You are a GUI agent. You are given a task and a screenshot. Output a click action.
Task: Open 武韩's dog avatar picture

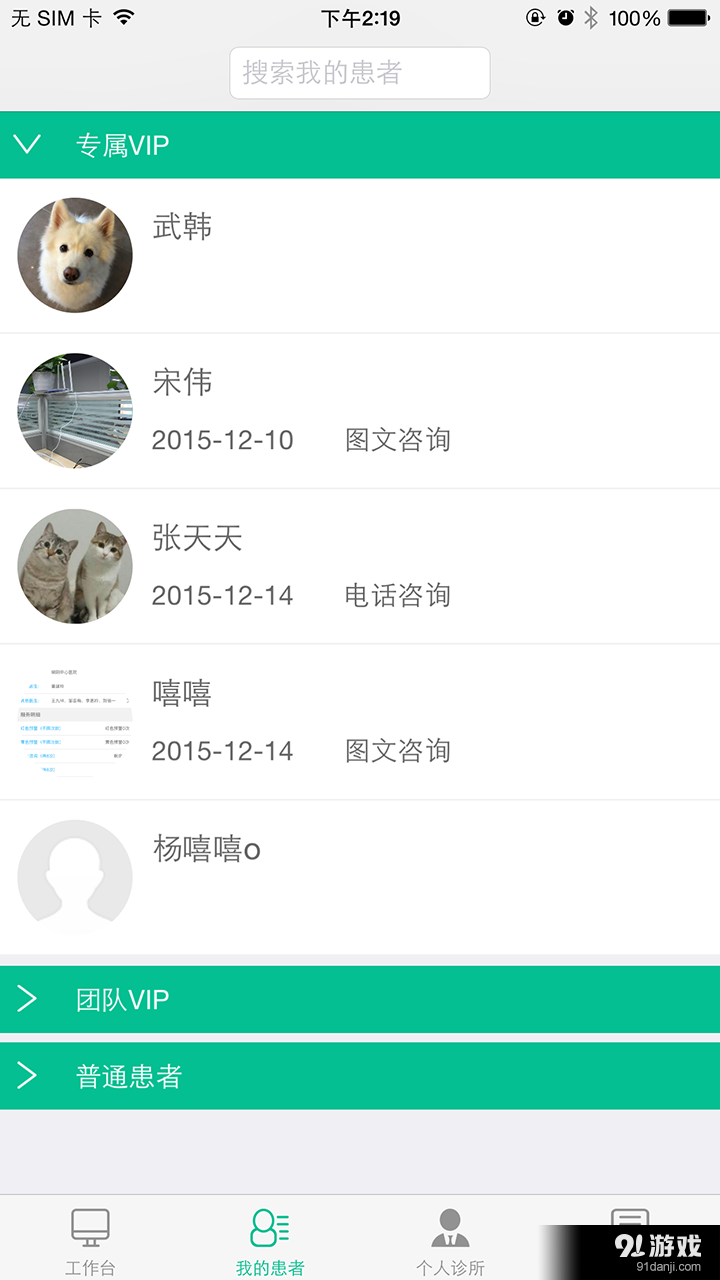click(x=75, y=255)
